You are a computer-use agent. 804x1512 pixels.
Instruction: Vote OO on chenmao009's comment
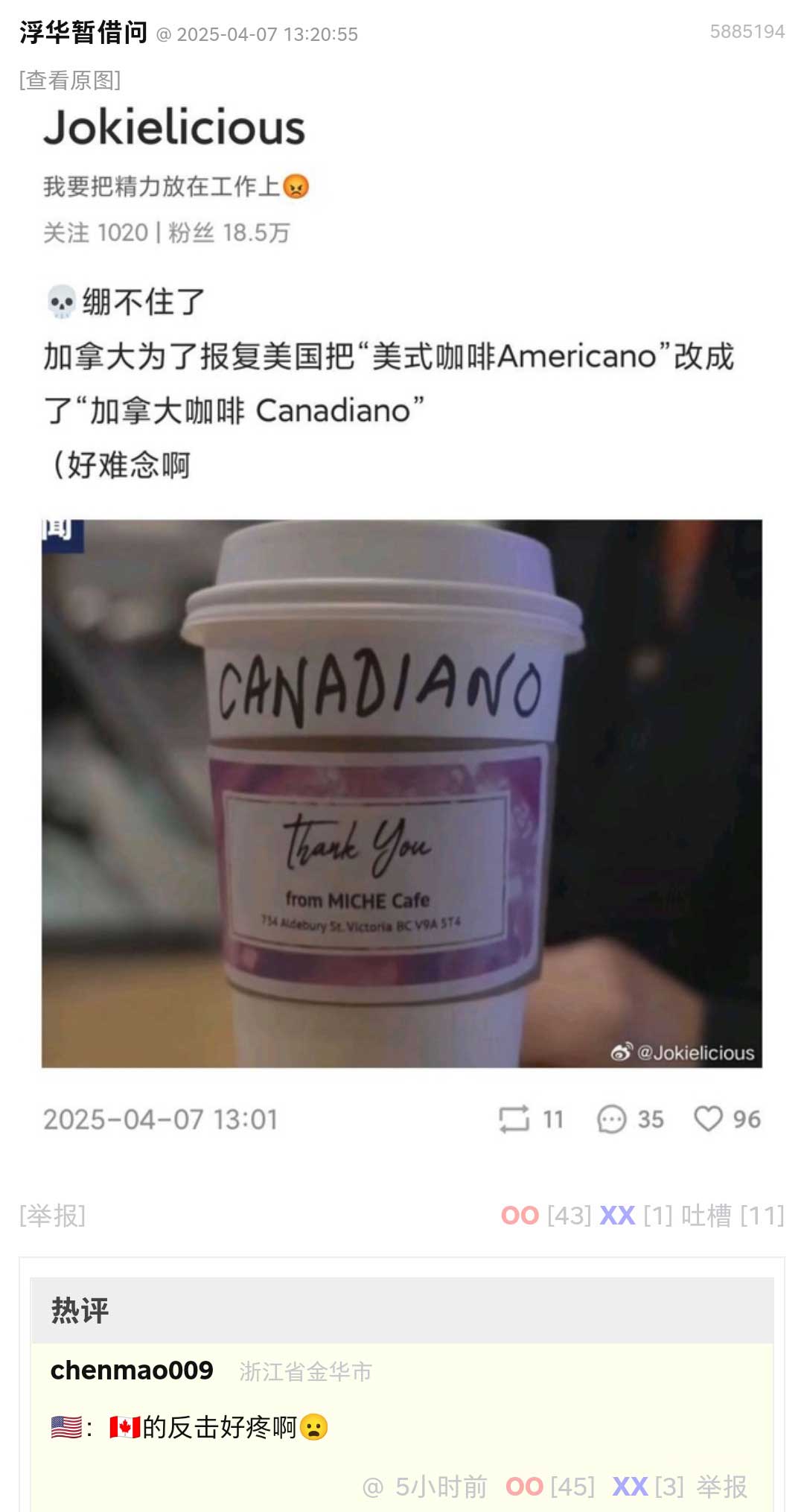(x=524, y=1487)
